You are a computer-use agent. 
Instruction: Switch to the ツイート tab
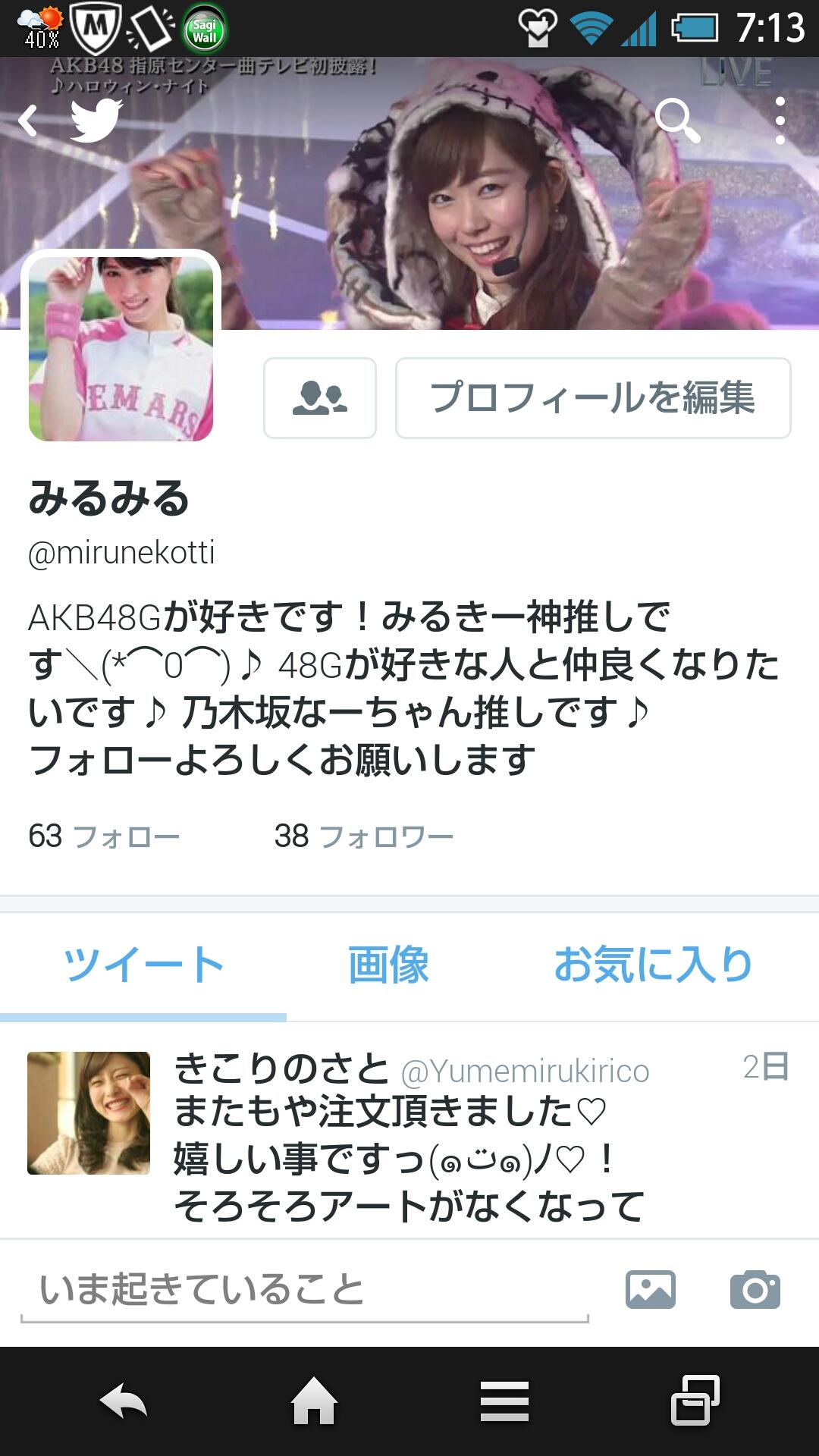click(143, 965)
